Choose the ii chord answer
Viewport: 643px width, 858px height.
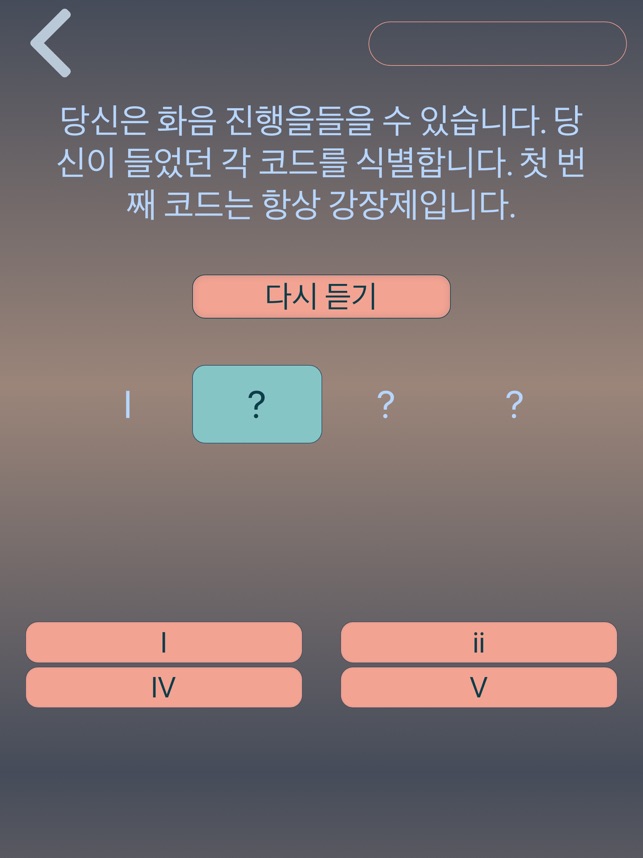[x=478, y=642]
